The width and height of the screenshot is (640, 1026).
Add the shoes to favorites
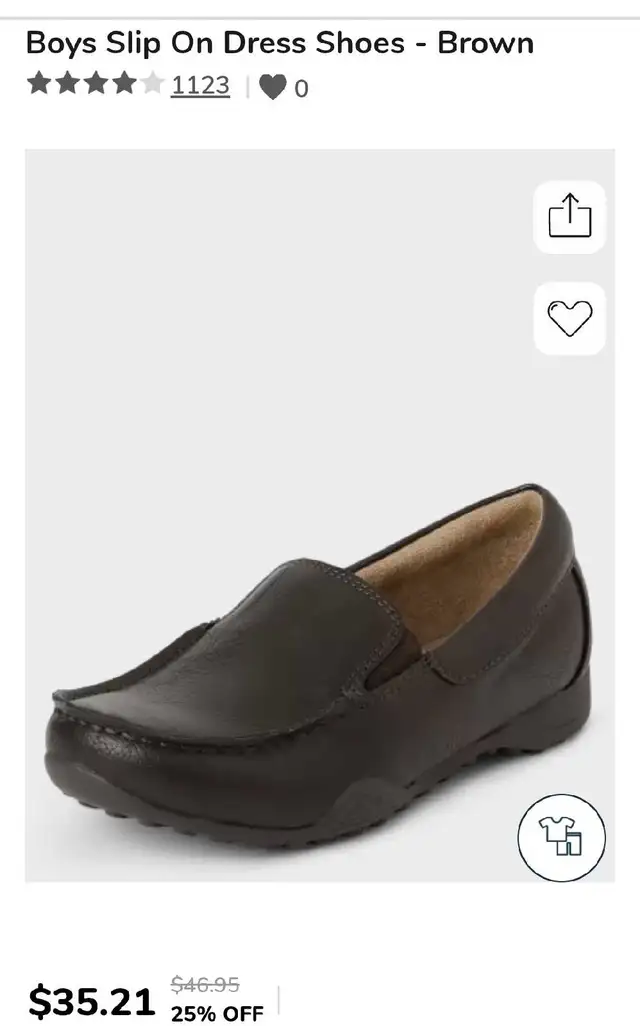point(569,319)
